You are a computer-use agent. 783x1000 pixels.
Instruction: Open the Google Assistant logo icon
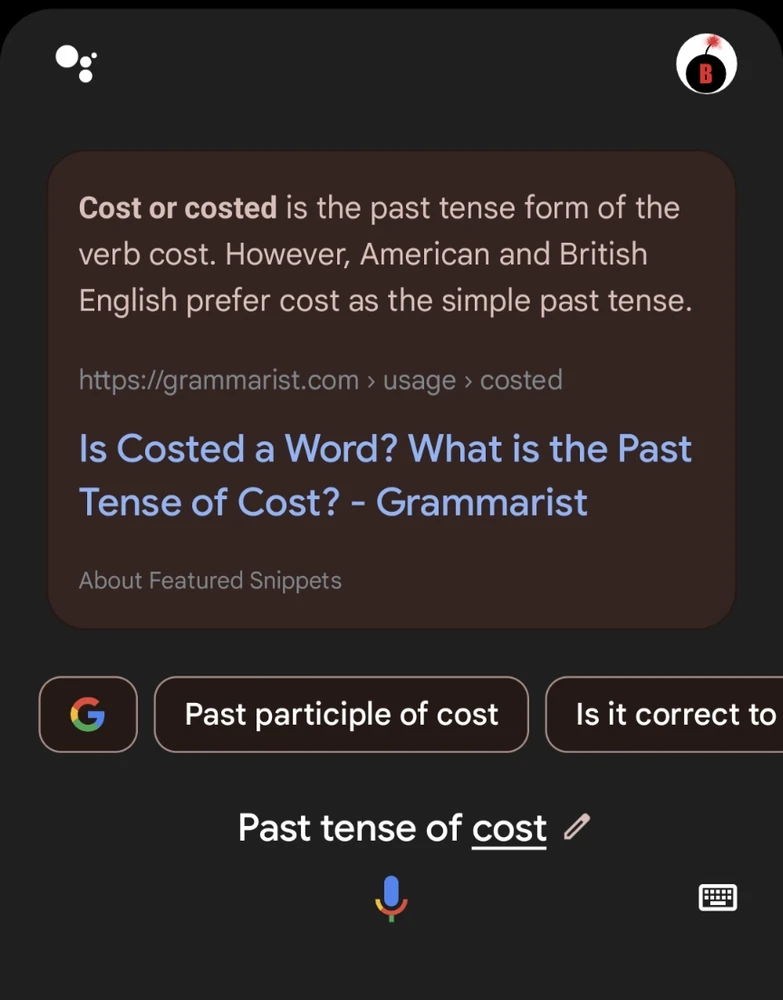[76, 63]
